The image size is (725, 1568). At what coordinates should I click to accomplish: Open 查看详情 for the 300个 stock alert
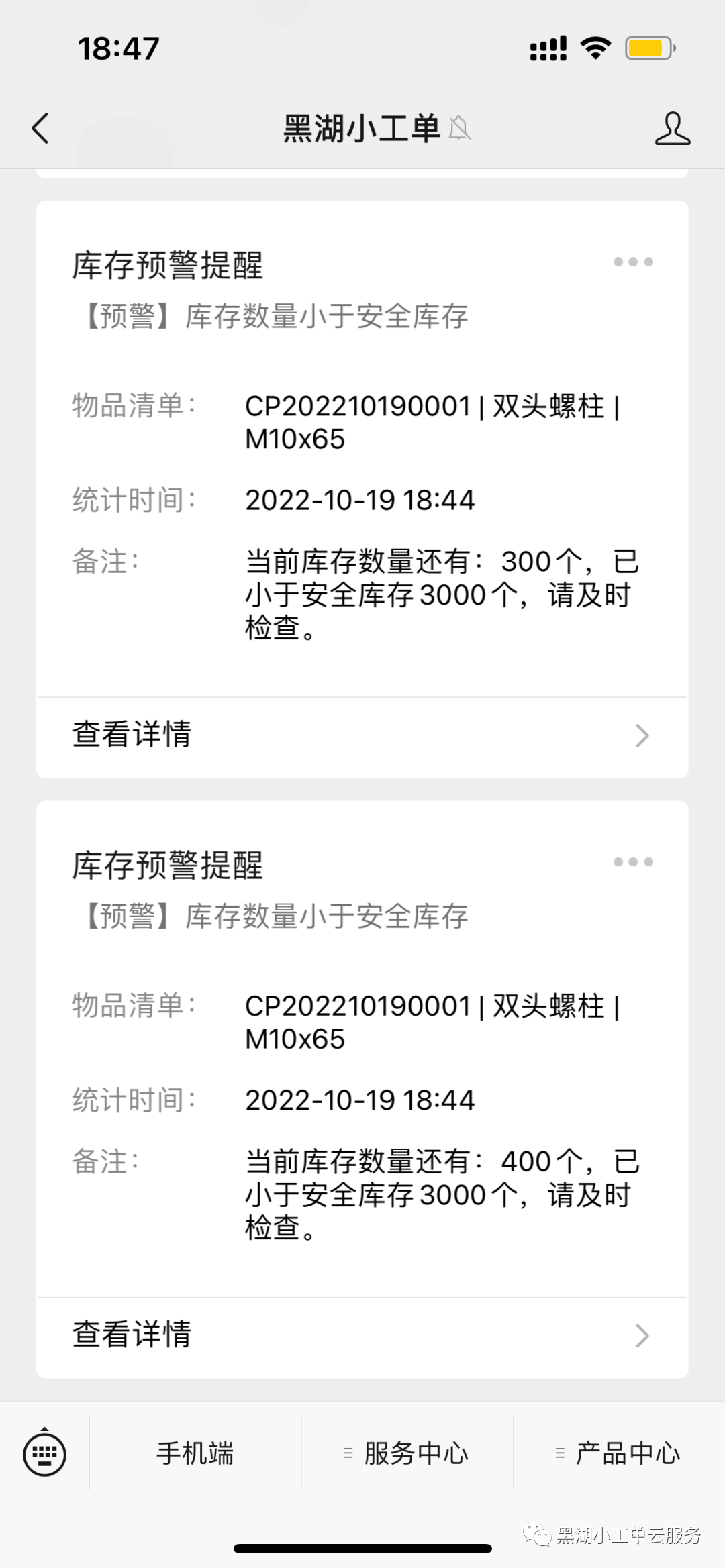click(362, 735)
